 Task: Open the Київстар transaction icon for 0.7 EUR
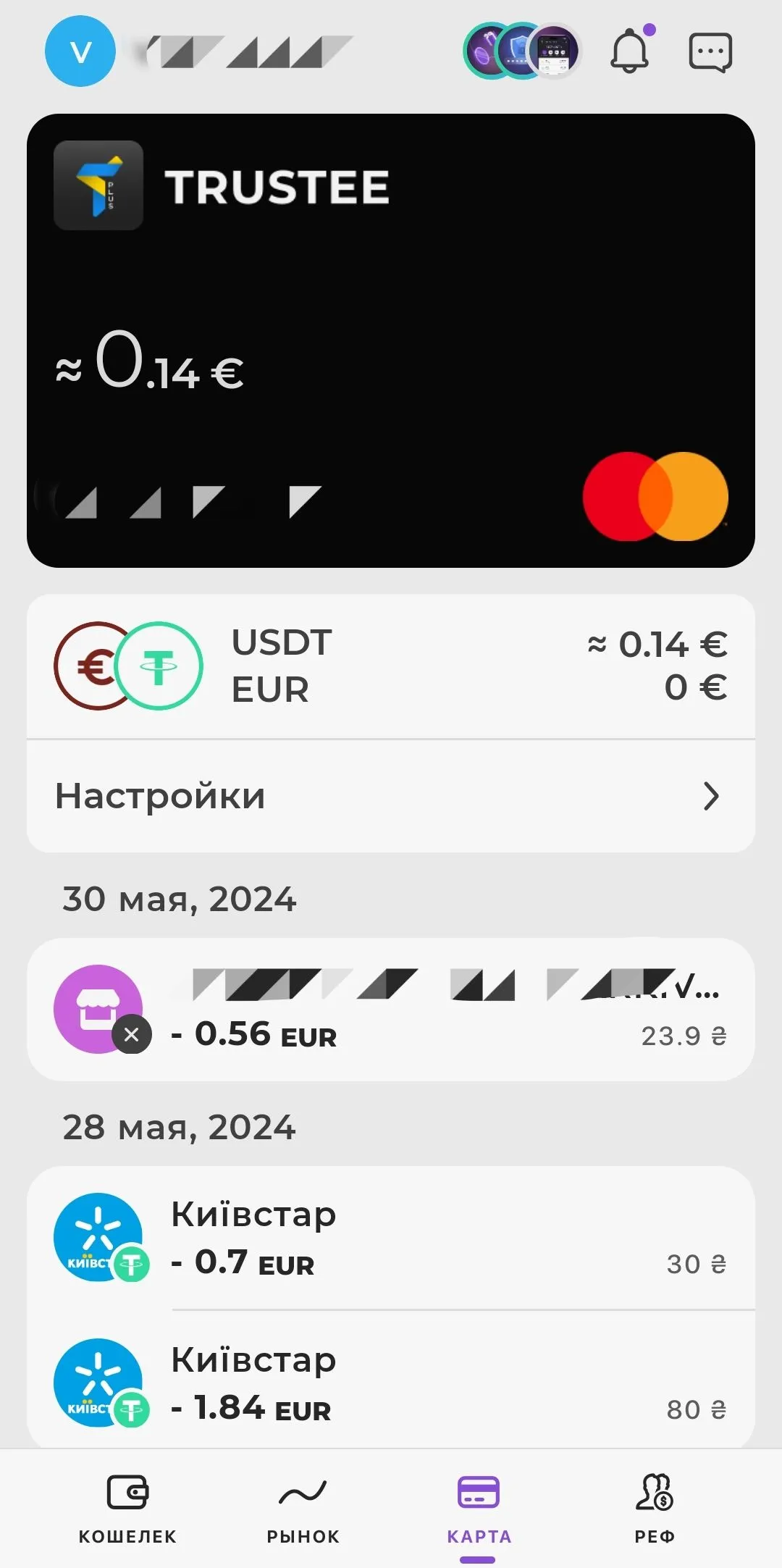[100, 1240]
